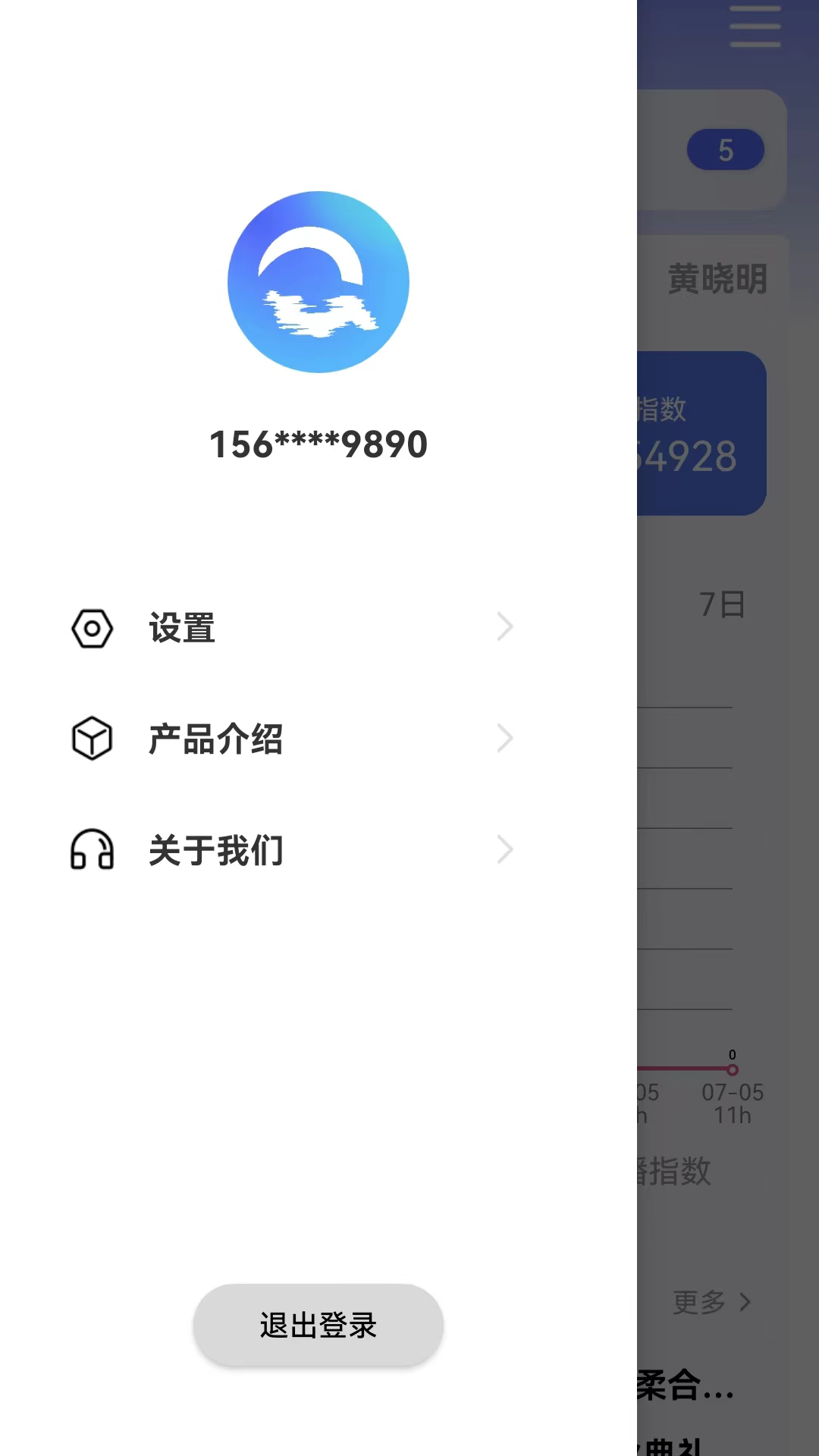819x1456 pixels.
Task: Tap 退出登录 to log out
Action: [317, 1324]
